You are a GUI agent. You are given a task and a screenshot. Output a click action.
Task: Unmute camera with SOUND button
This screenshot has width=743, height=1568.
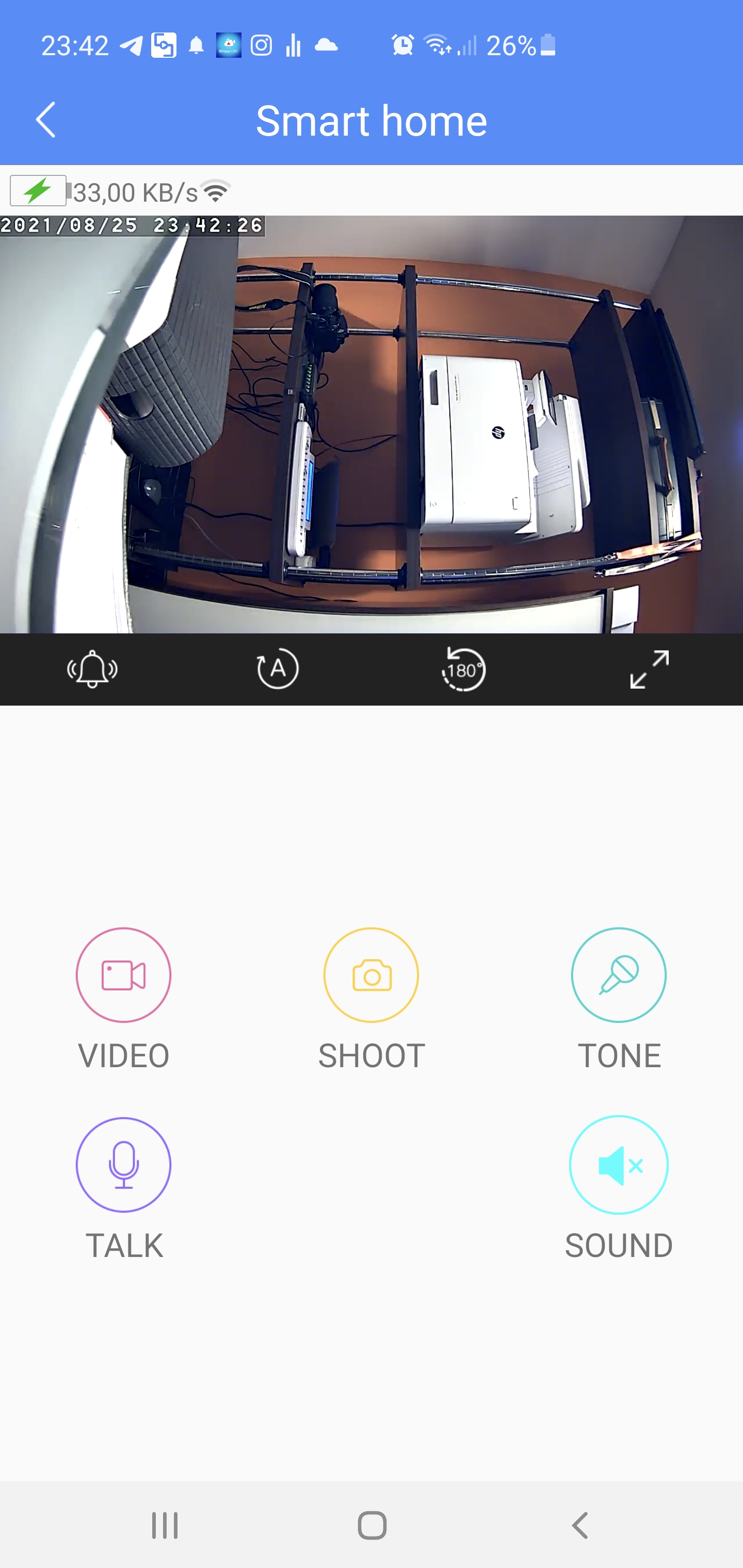click(x=619, y=1165)
